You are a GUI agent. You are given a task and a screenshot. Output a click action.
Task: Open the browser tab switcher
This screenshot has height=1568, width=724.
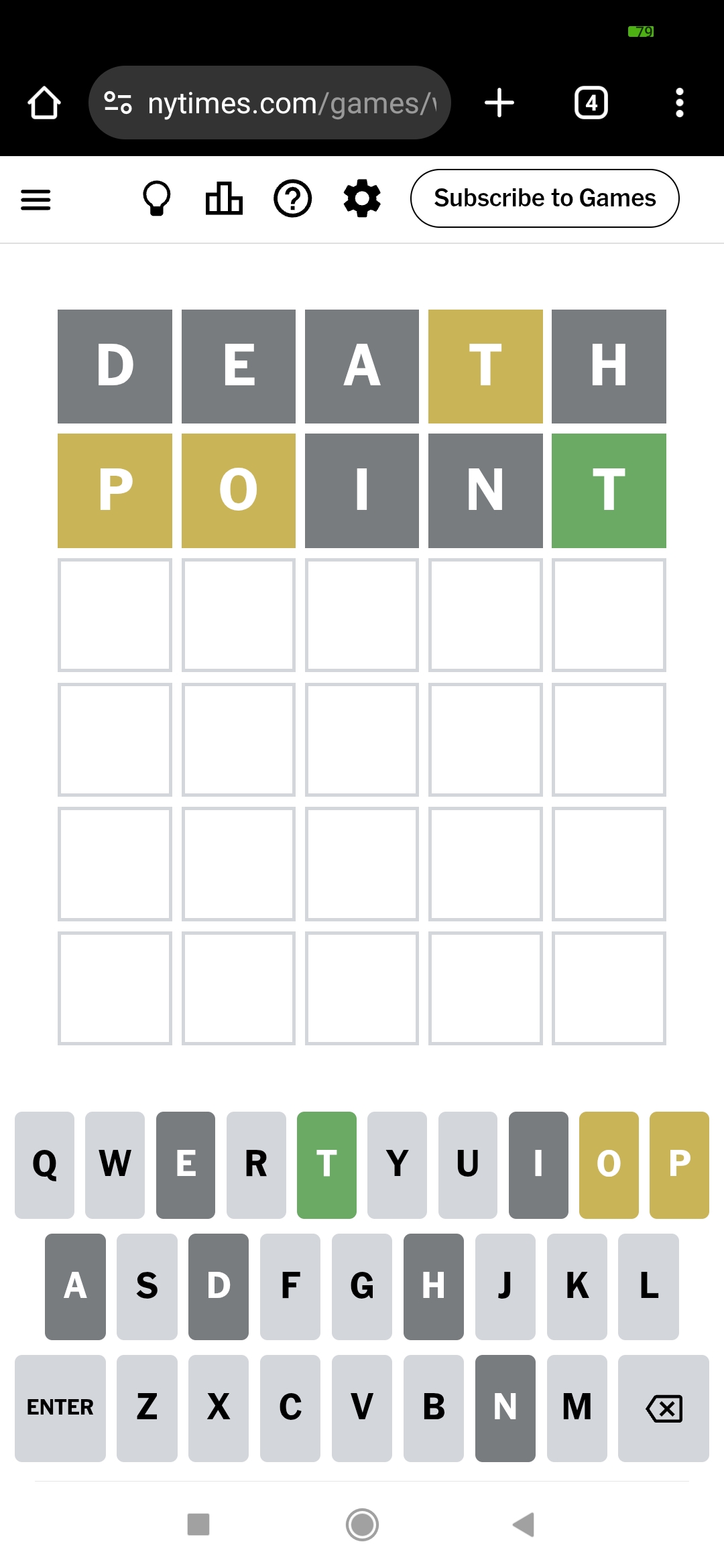click(591, 103)
